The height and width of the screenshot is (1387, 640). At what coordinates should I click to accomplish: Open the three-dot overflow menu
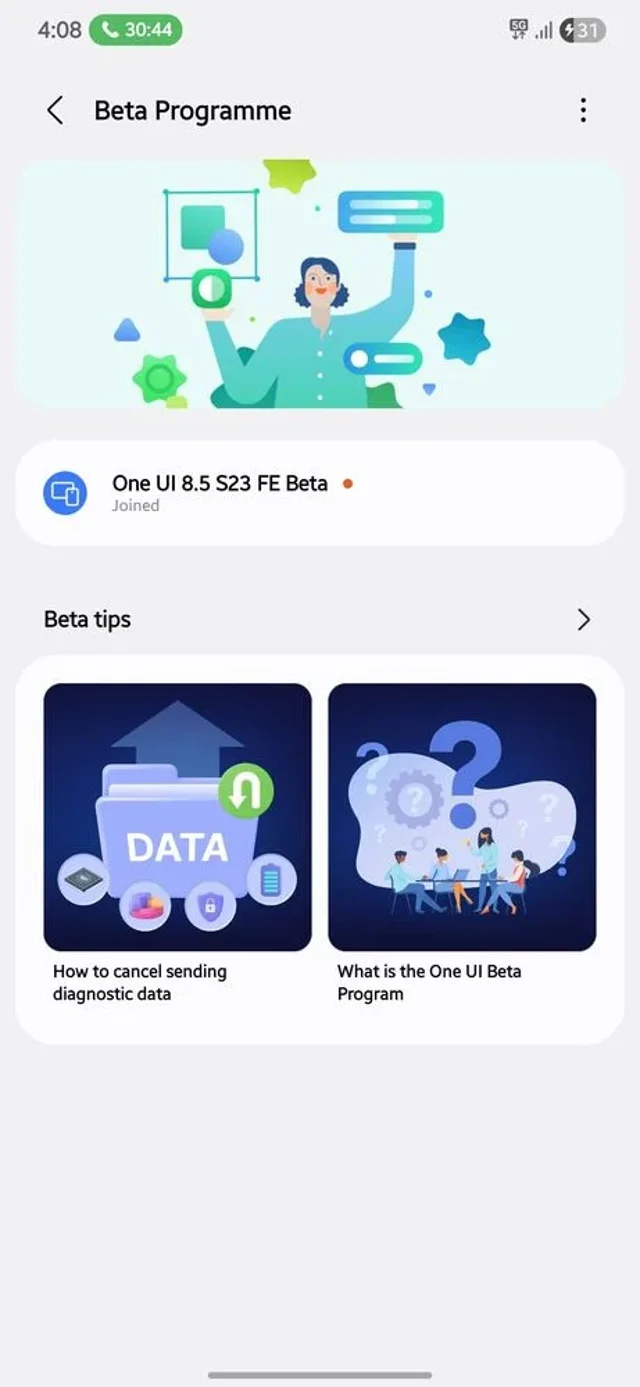pyautogui.click(x=583, y=110)
